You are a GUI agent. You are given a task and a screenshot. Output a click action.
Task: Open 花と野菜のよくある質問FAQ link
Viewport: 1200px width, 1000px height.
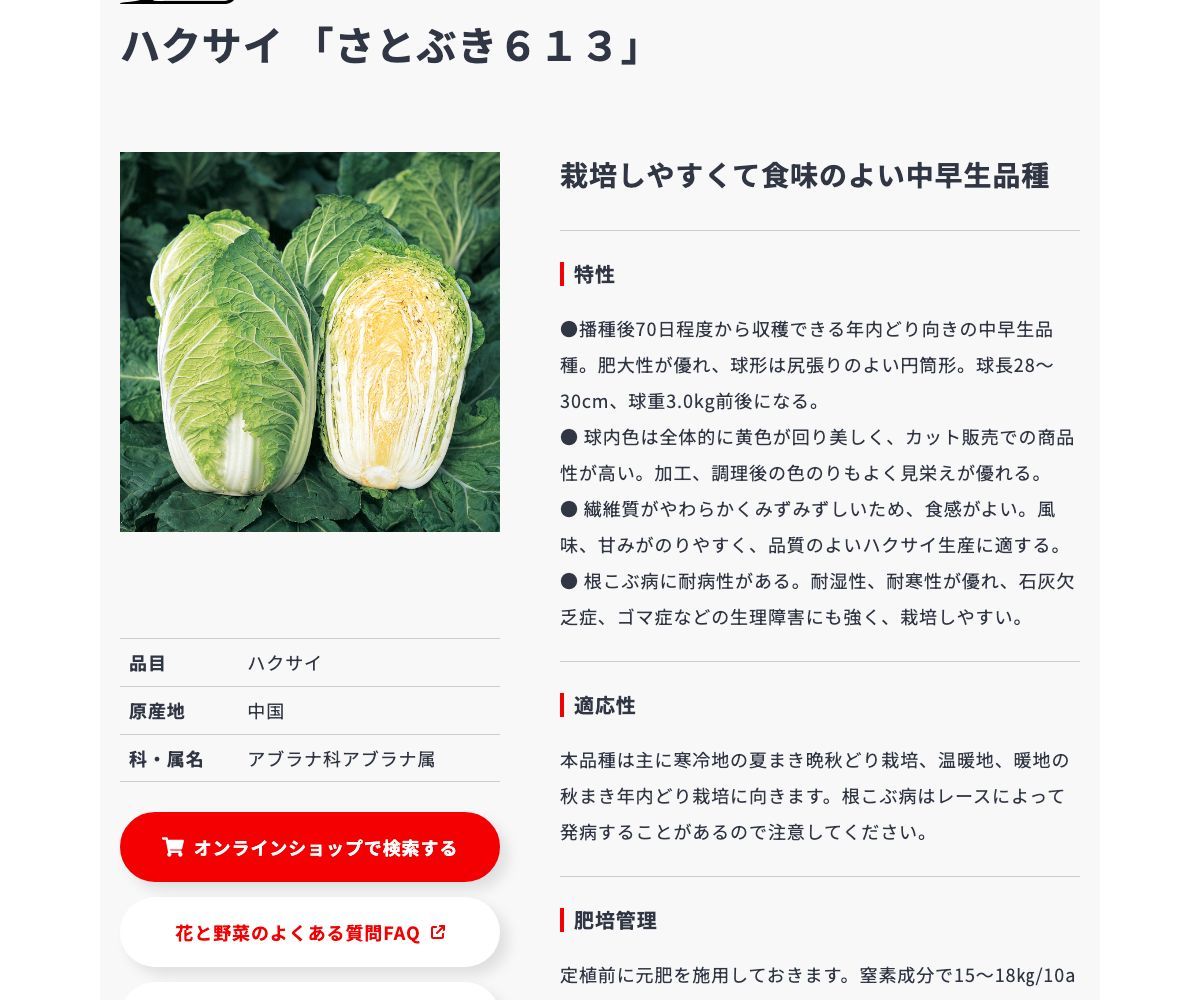tap(310, 932)
